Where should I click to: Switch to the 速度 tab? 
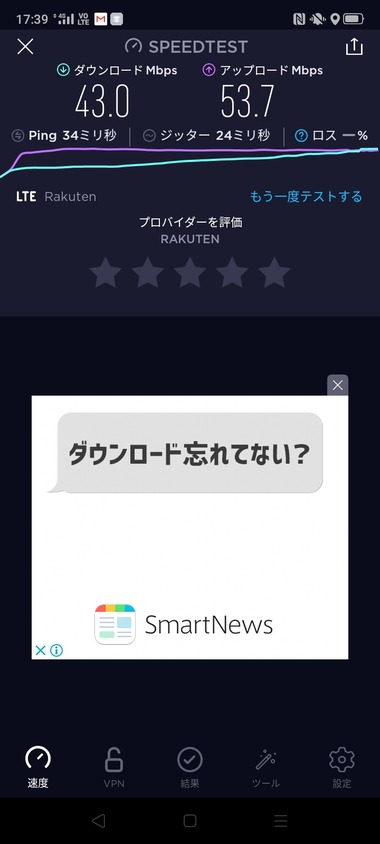pyautogui.click(x=38, y=767)
